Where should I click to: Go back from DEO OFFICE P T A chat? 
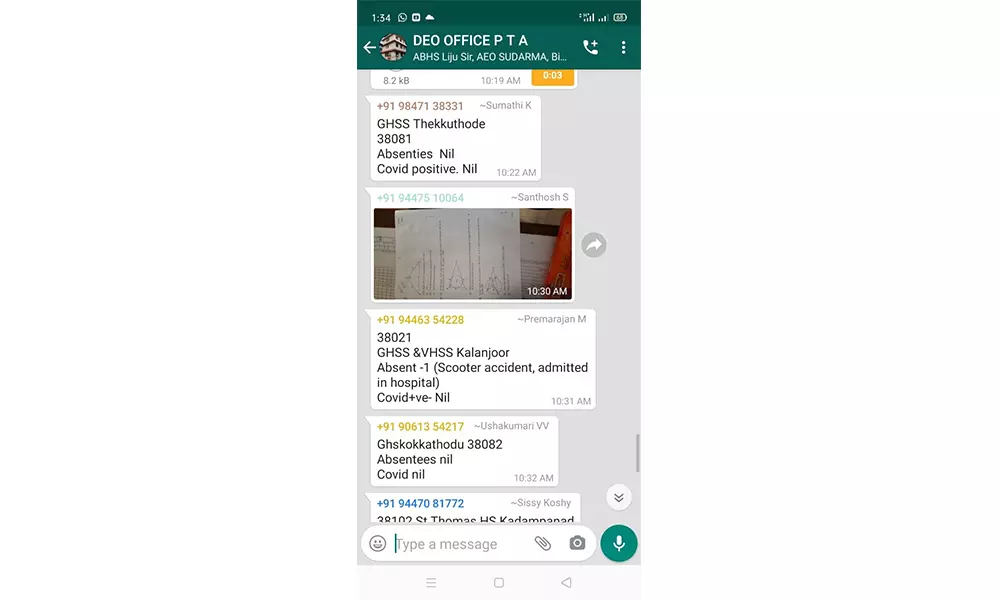[x=369, y=47]
